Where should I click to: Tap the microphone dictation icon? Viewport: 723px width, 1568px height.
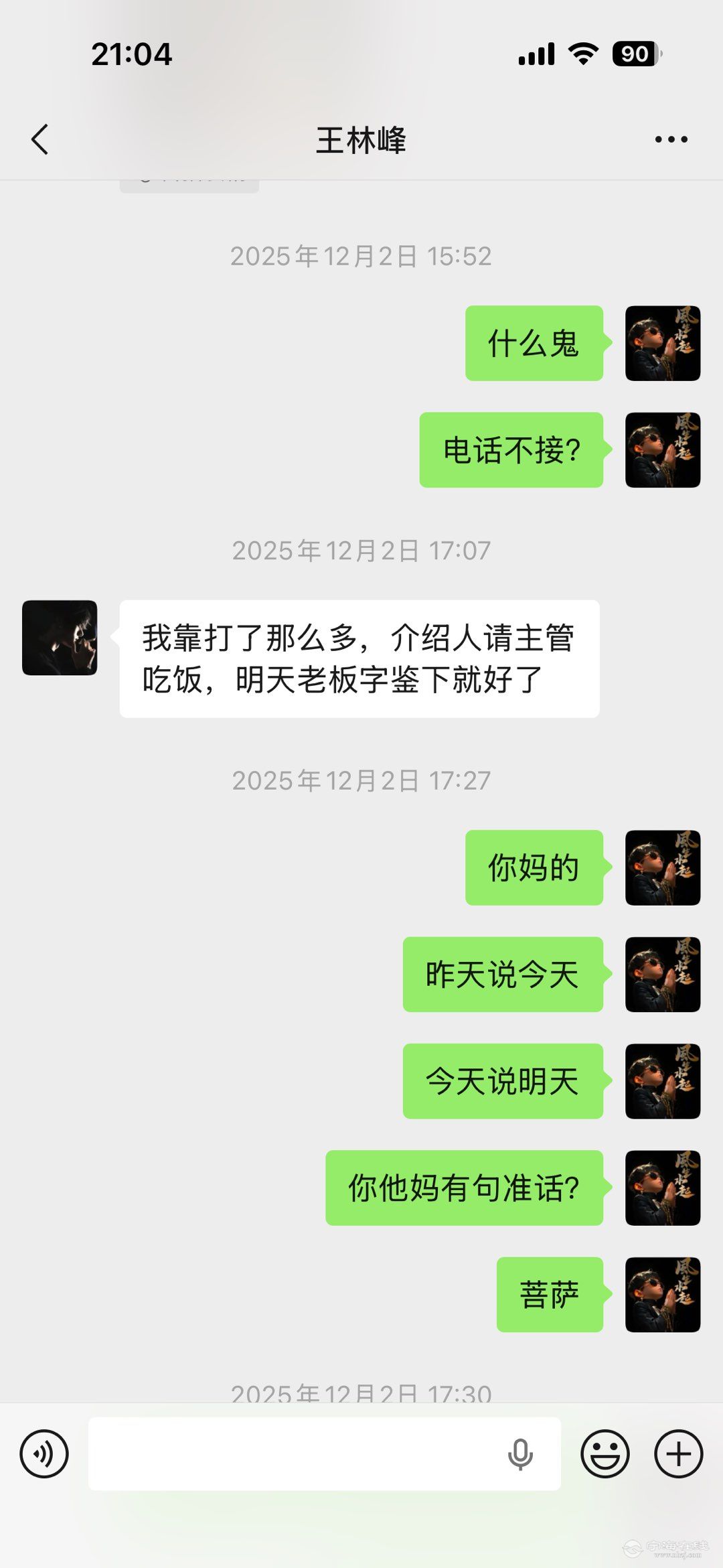520,1454
